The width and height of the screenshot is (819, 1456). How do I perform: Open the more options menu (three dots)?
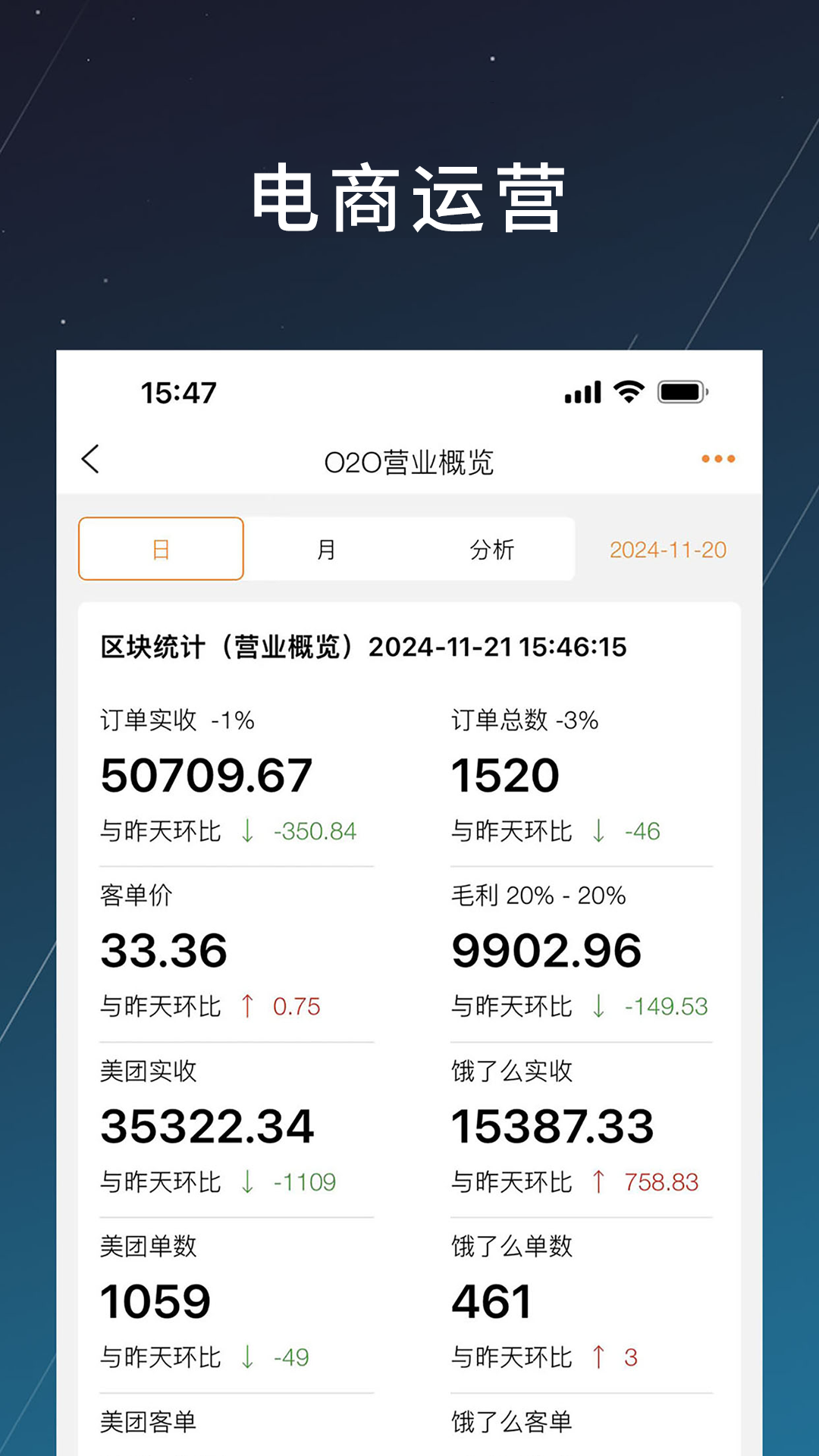(x=717, y=458)
